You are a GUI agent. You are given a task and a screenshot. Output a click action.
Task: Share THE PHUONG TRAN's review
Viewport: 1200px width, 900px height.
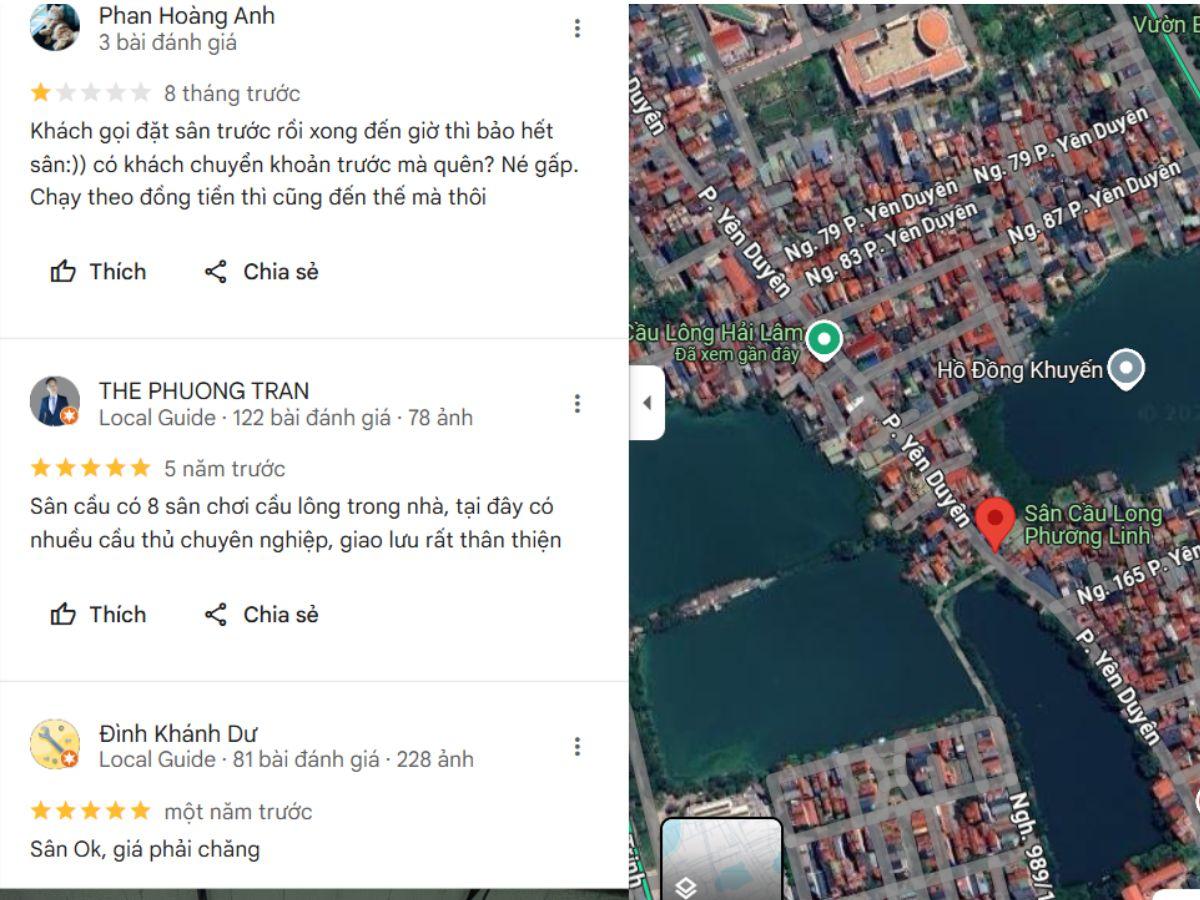[x=261, y=615]
